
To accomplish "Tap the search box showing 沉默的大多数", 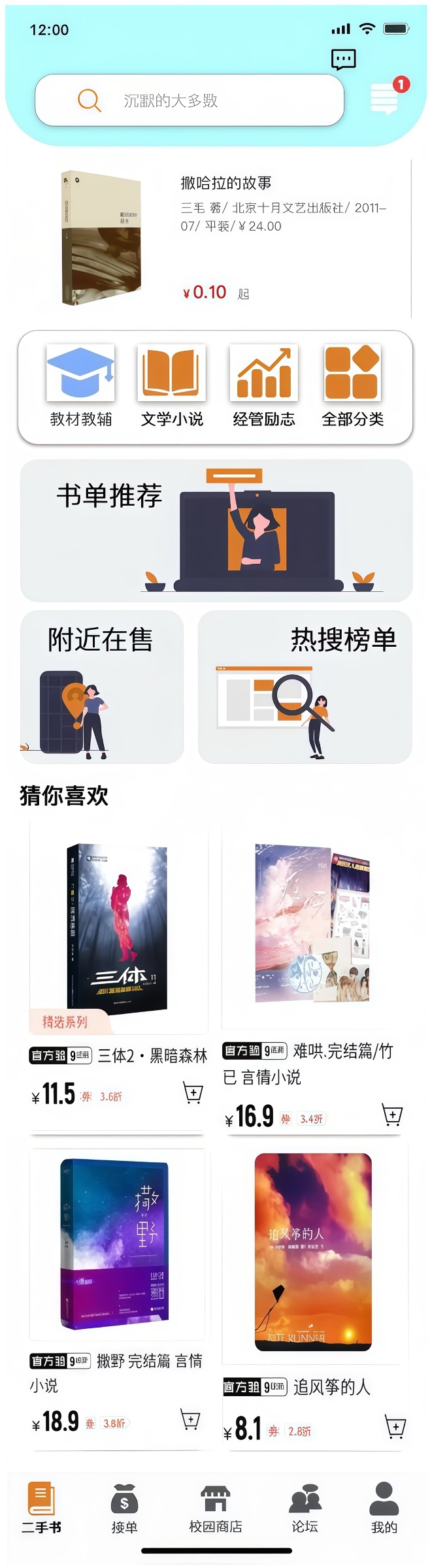I will (189, 101).
